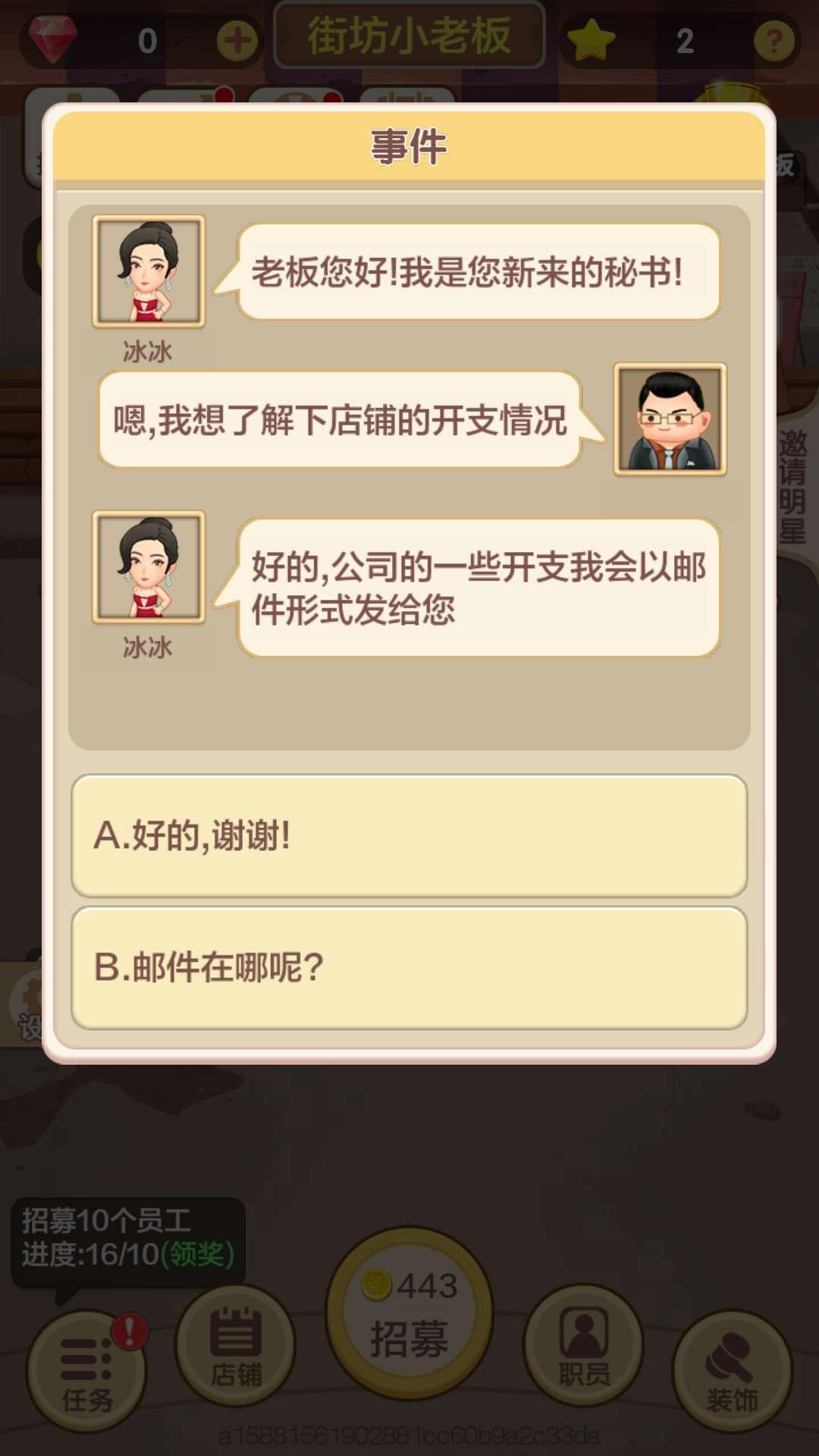Choose answer A 好的,谢谢!
Image resolution: width=819 pixels, height=1456 pixels.
coord(409,836)
